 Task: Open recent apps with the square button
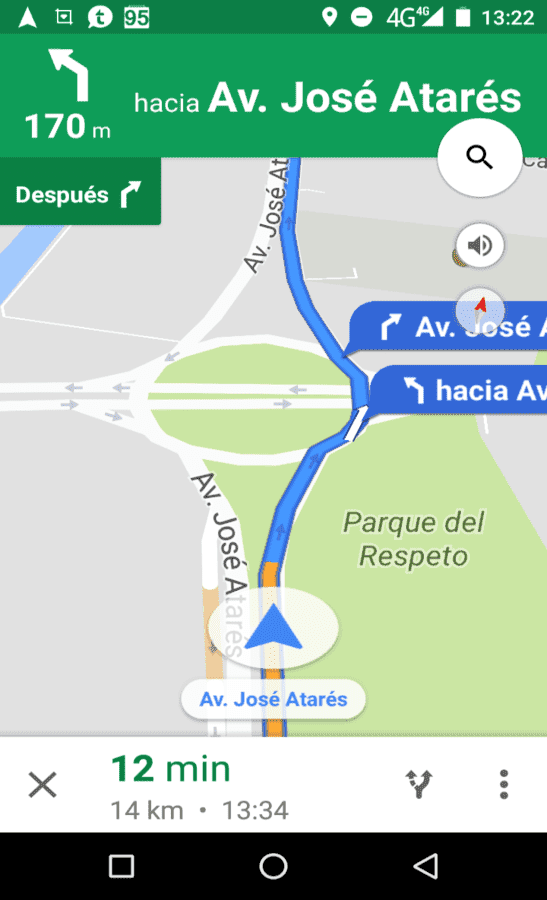121,866
